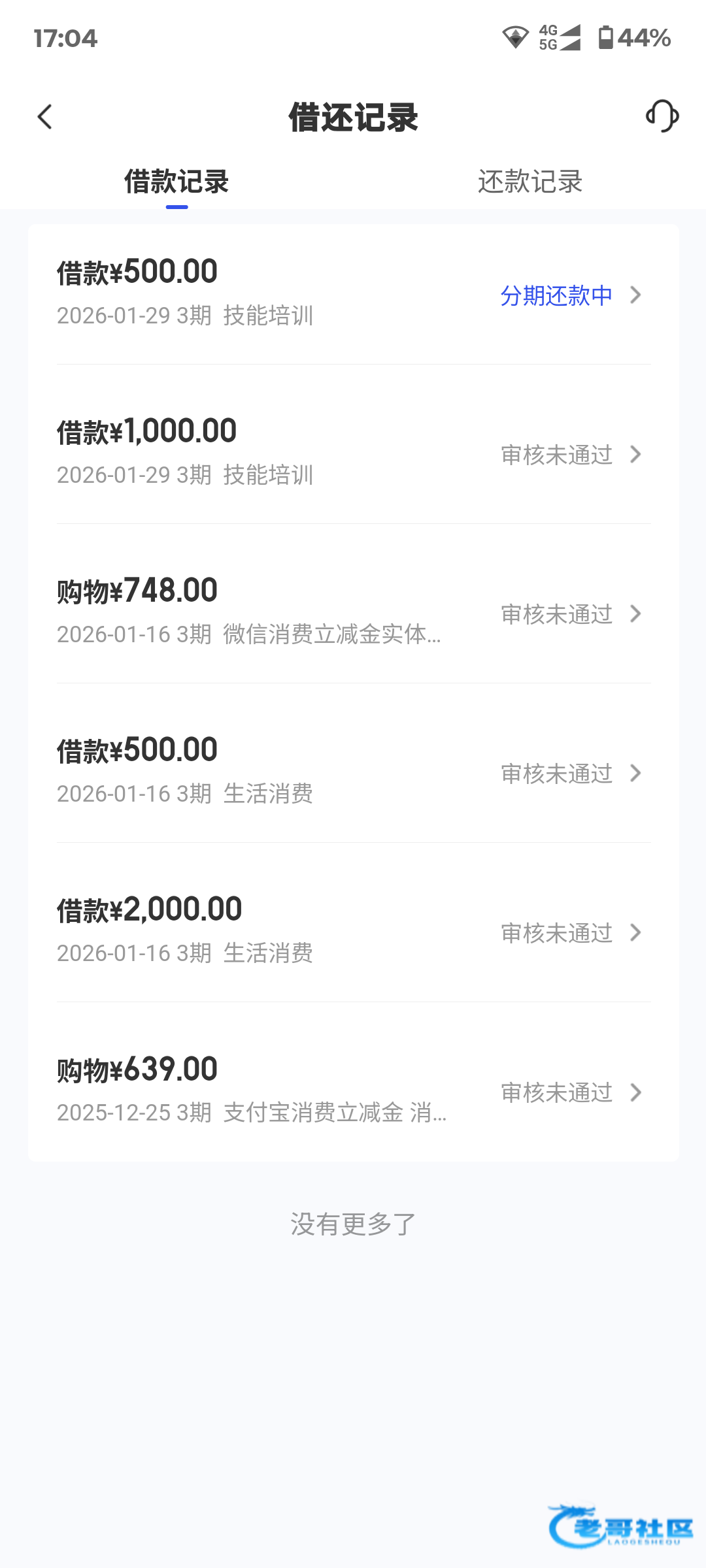Screen dimensions: 706x1568
Task: Contact customer service via headset icon
Action: pyautogui.click(x=662, y=116)
